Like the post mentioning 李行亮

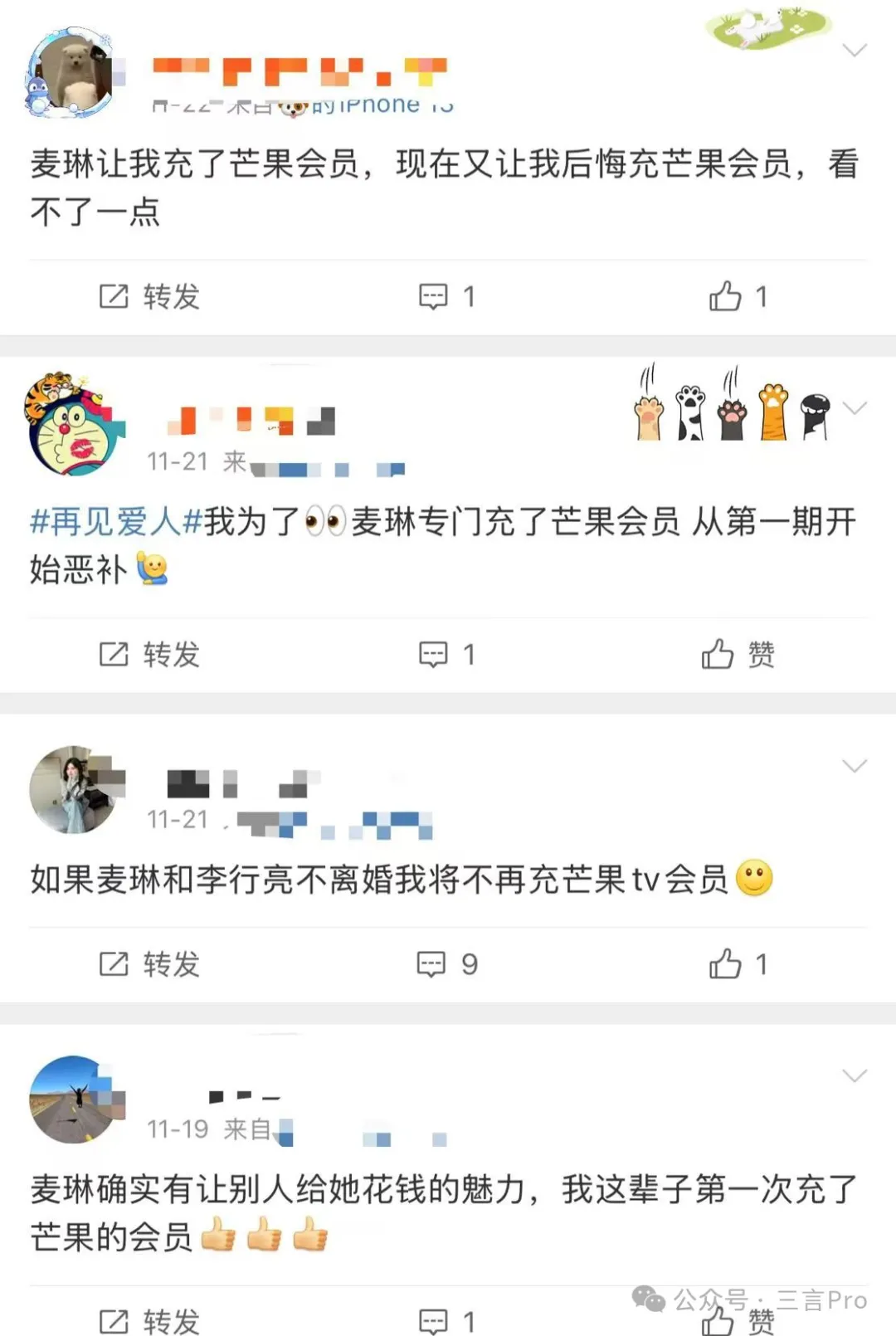[x=738, y=964]
